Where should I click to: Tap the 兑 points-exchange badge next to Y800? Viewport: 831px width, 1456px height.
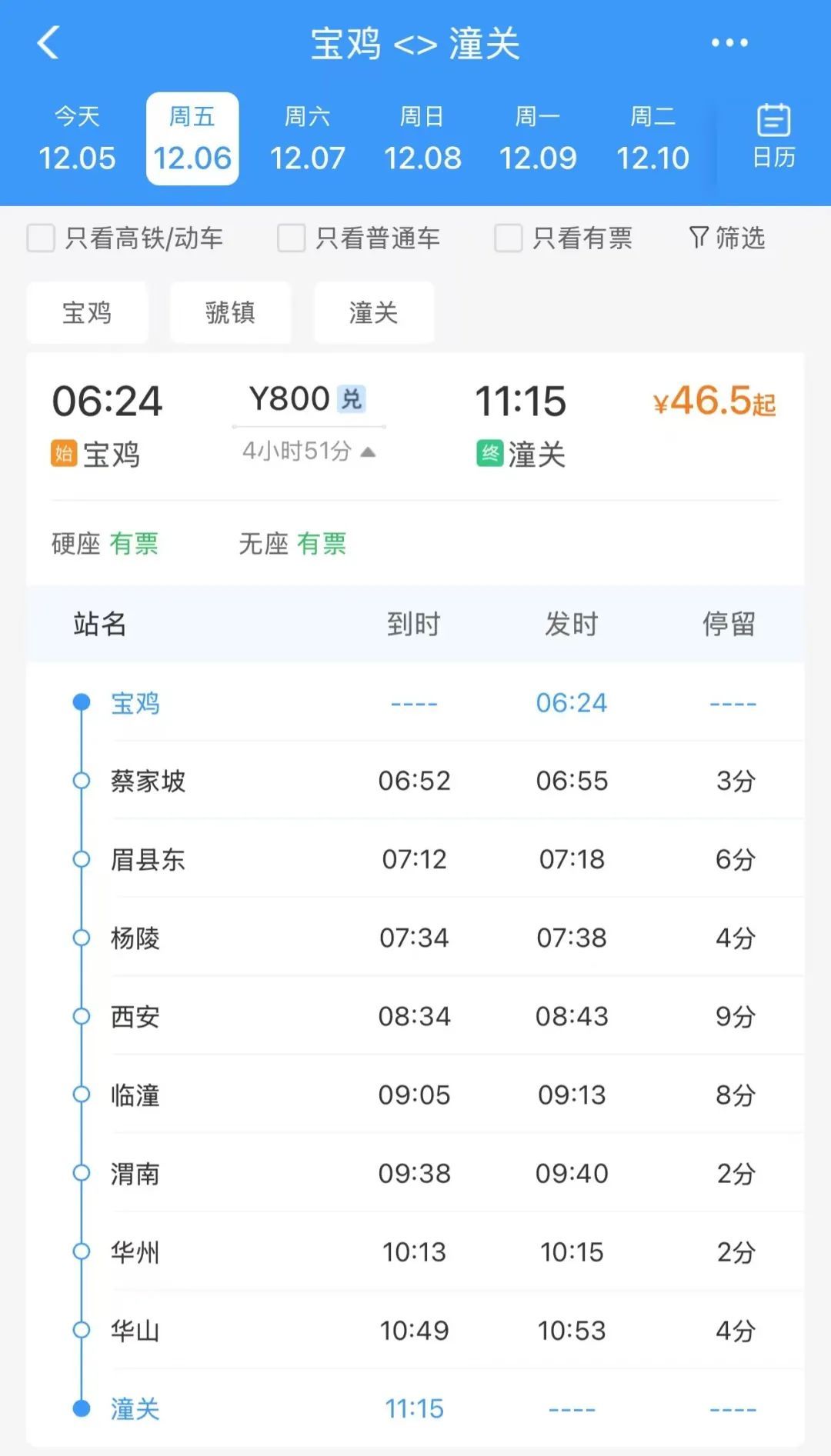point(353,398)
